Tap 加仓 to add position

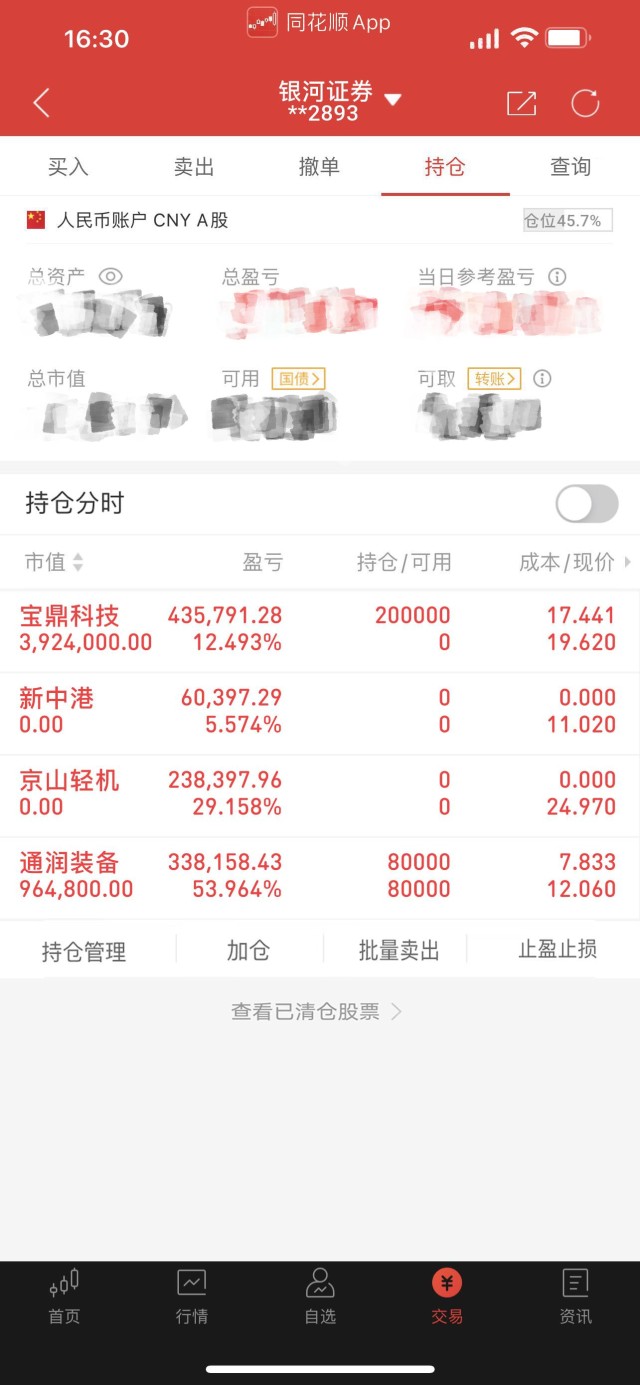[x=248, y=951]
